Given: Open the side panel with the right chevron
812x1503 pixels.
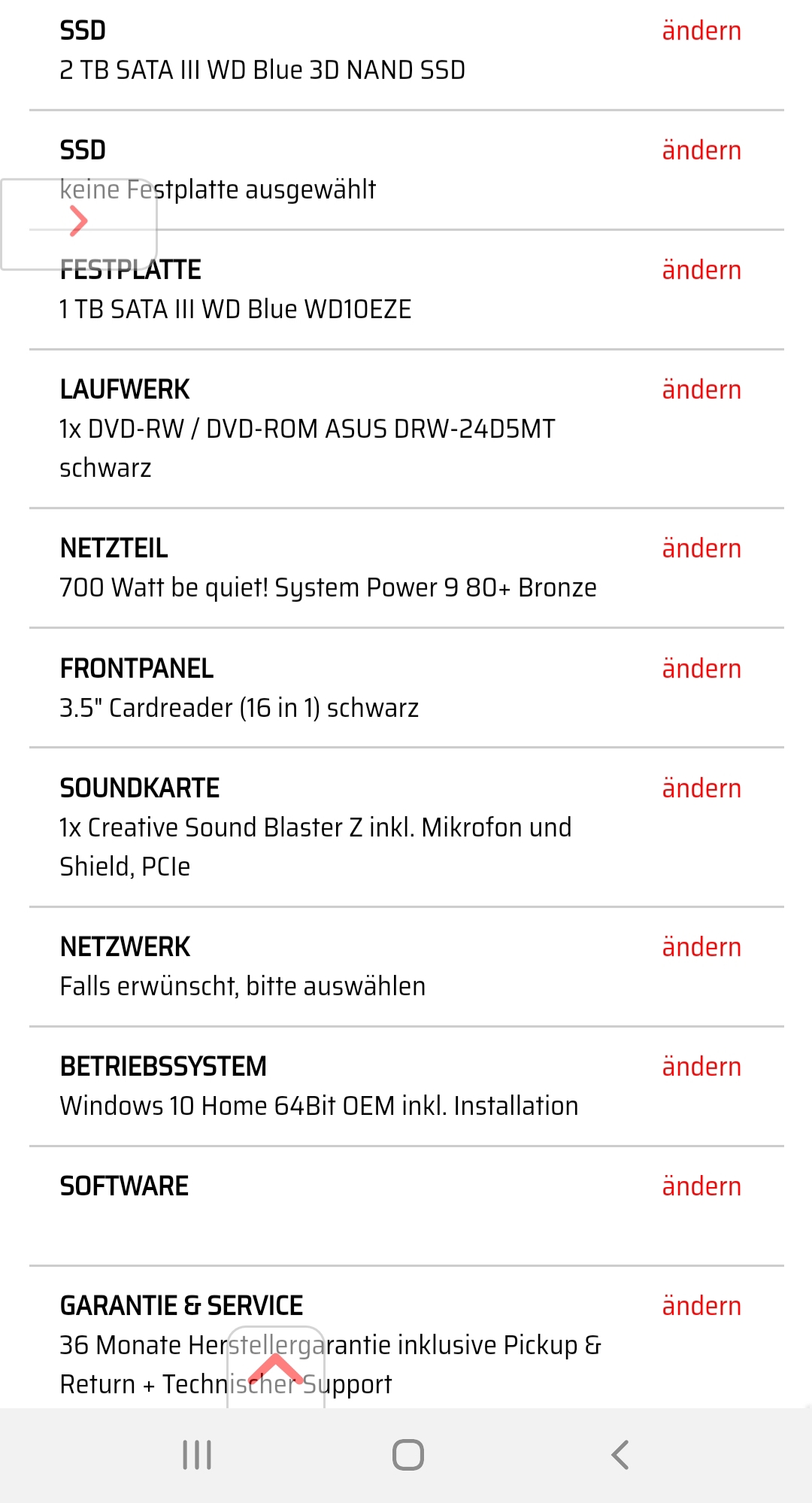Looking at the screenshot, I should click(78, 222).
